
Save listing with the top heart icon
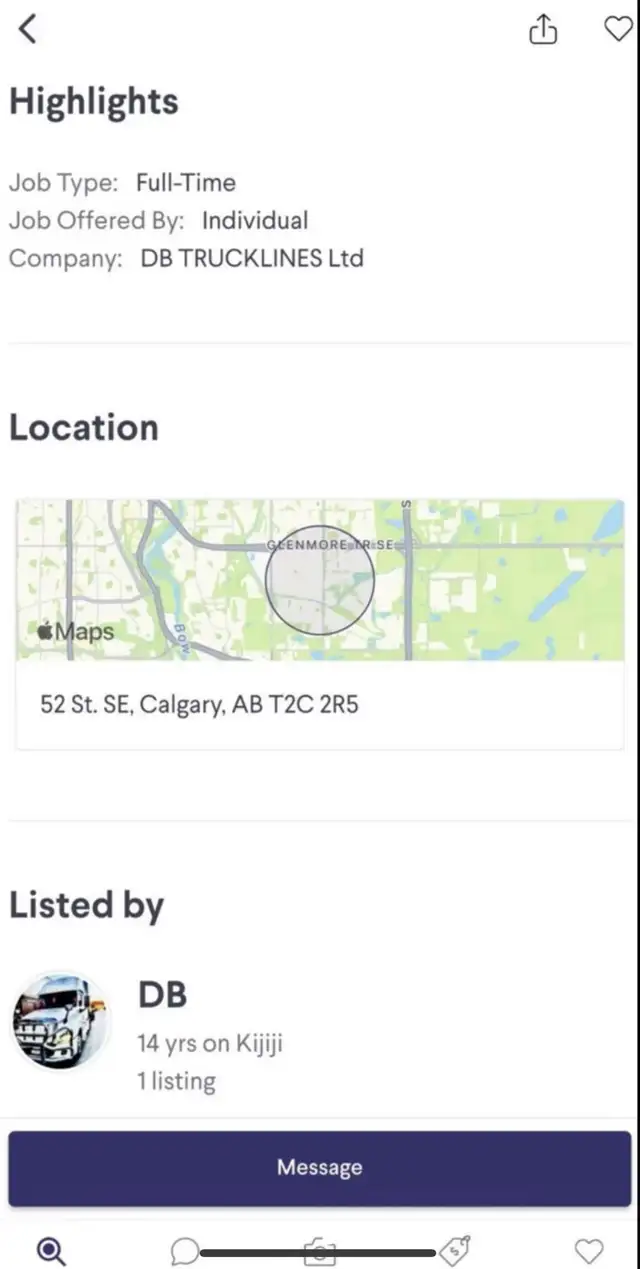click(619, 29)
